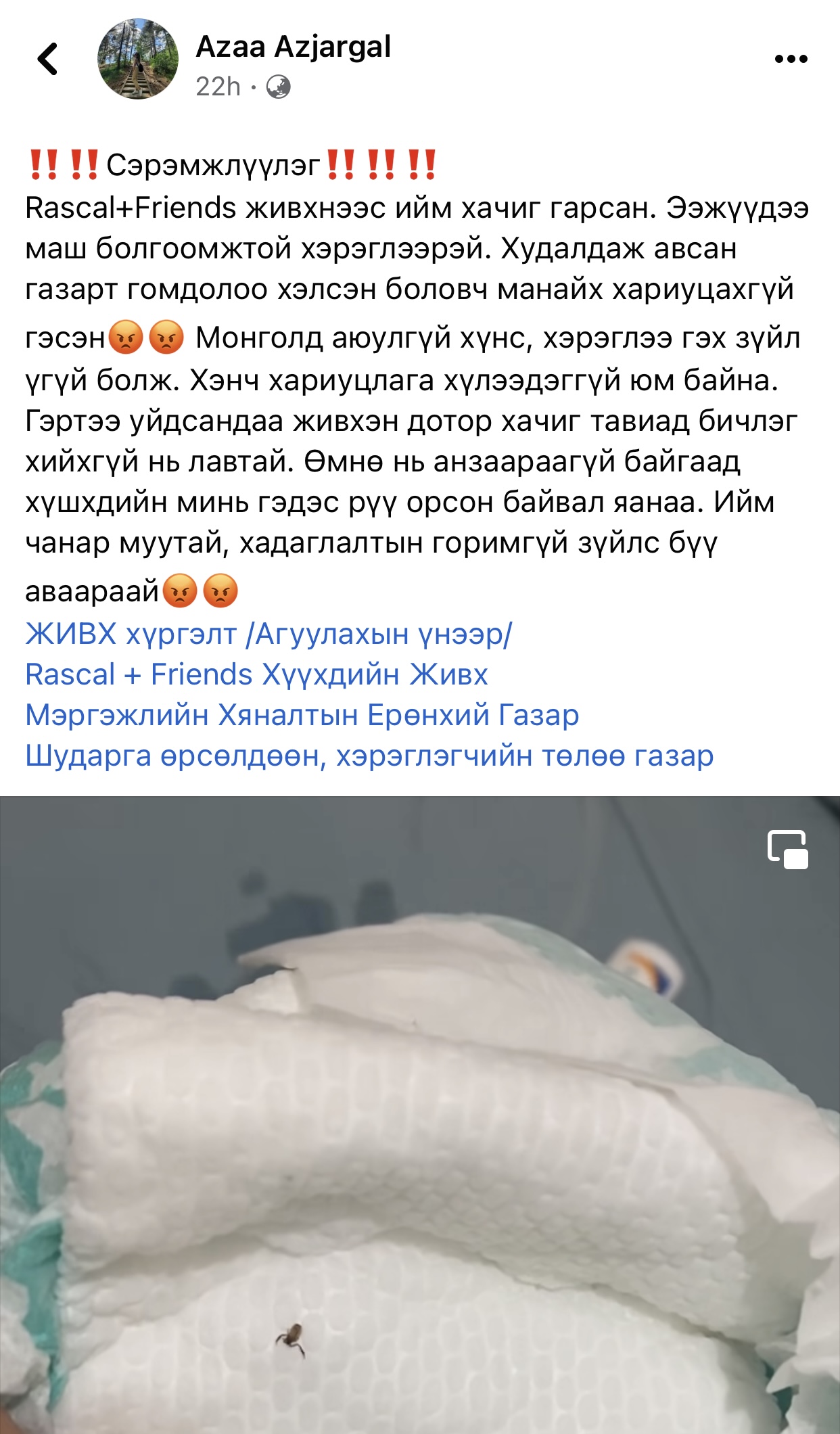Open Azaa Azjargal's profile name
Screen dimensions: 840x1434
[294, 47]
